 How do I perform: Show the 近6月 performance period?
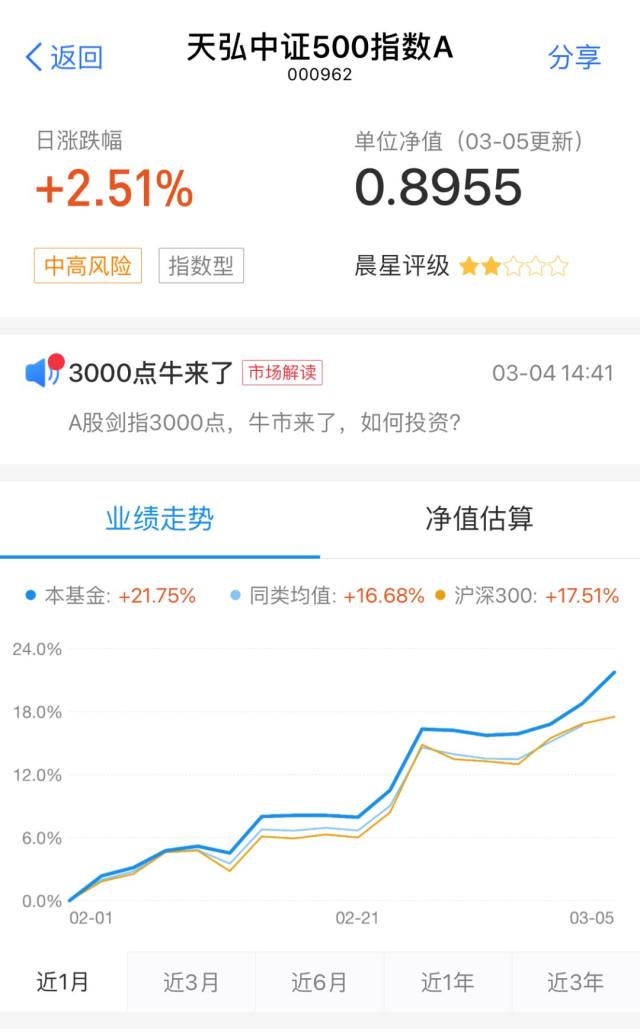[x=319, y=983]
